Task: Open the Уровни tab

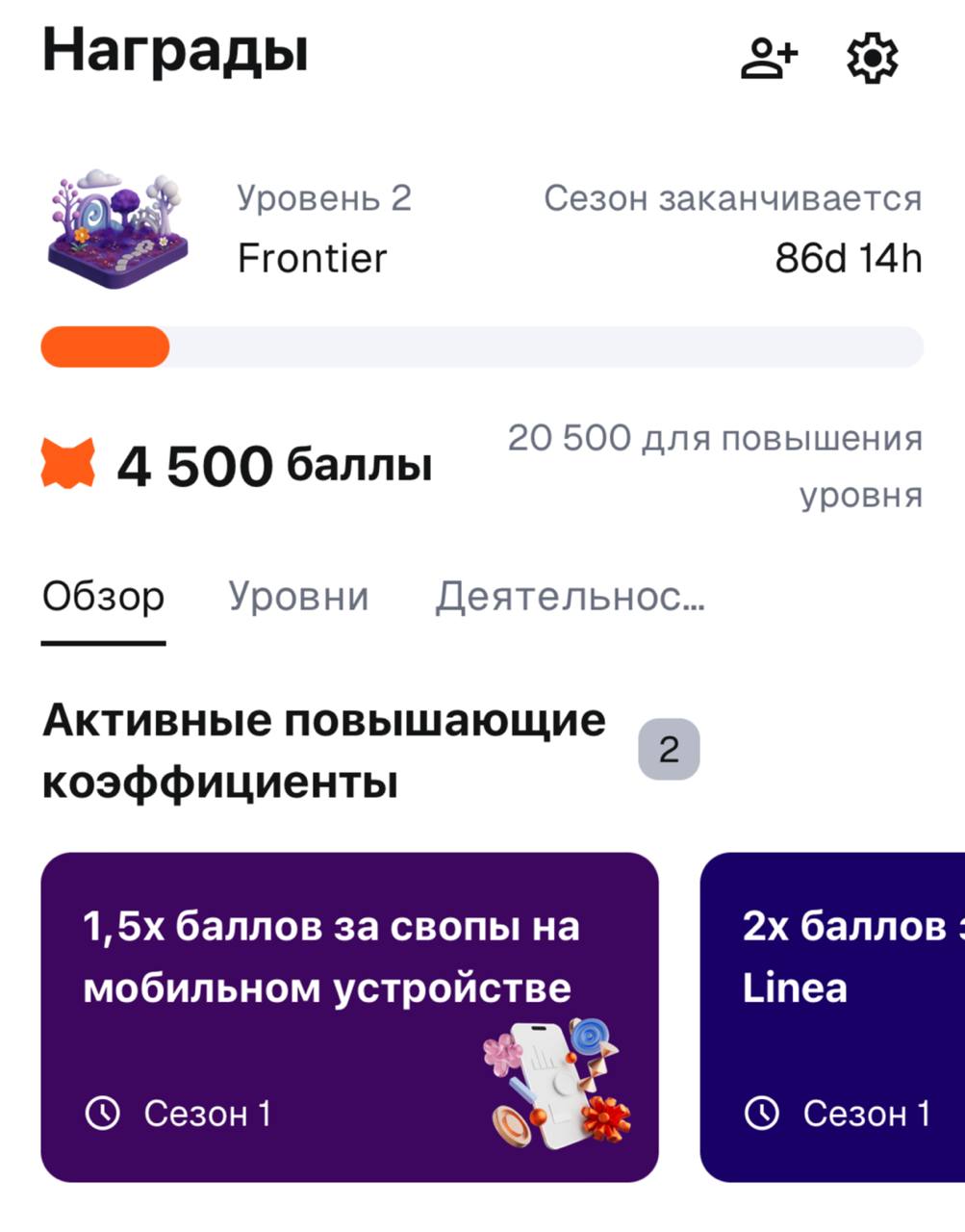Action: [x=298, y=597]
